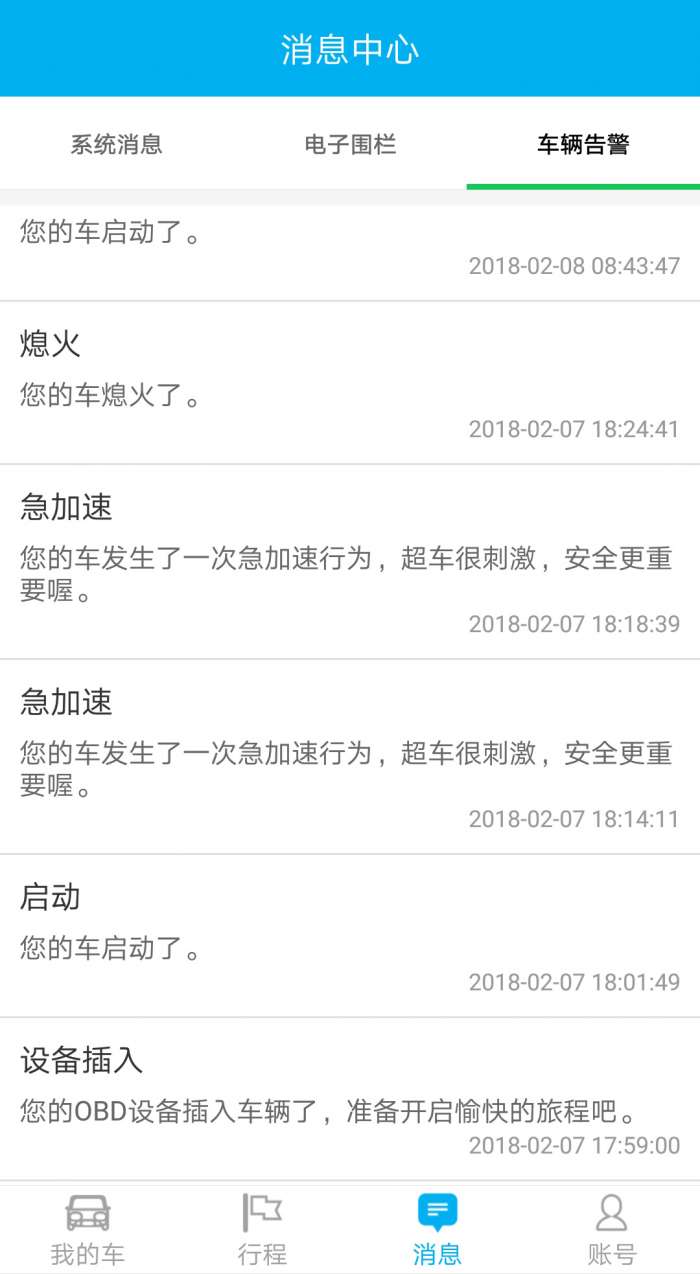The height and width of the screenshot is (1274, 700).
Task: View the 启动 alert from 2018-02-08 08:43:47
Action: pos(350,250)
